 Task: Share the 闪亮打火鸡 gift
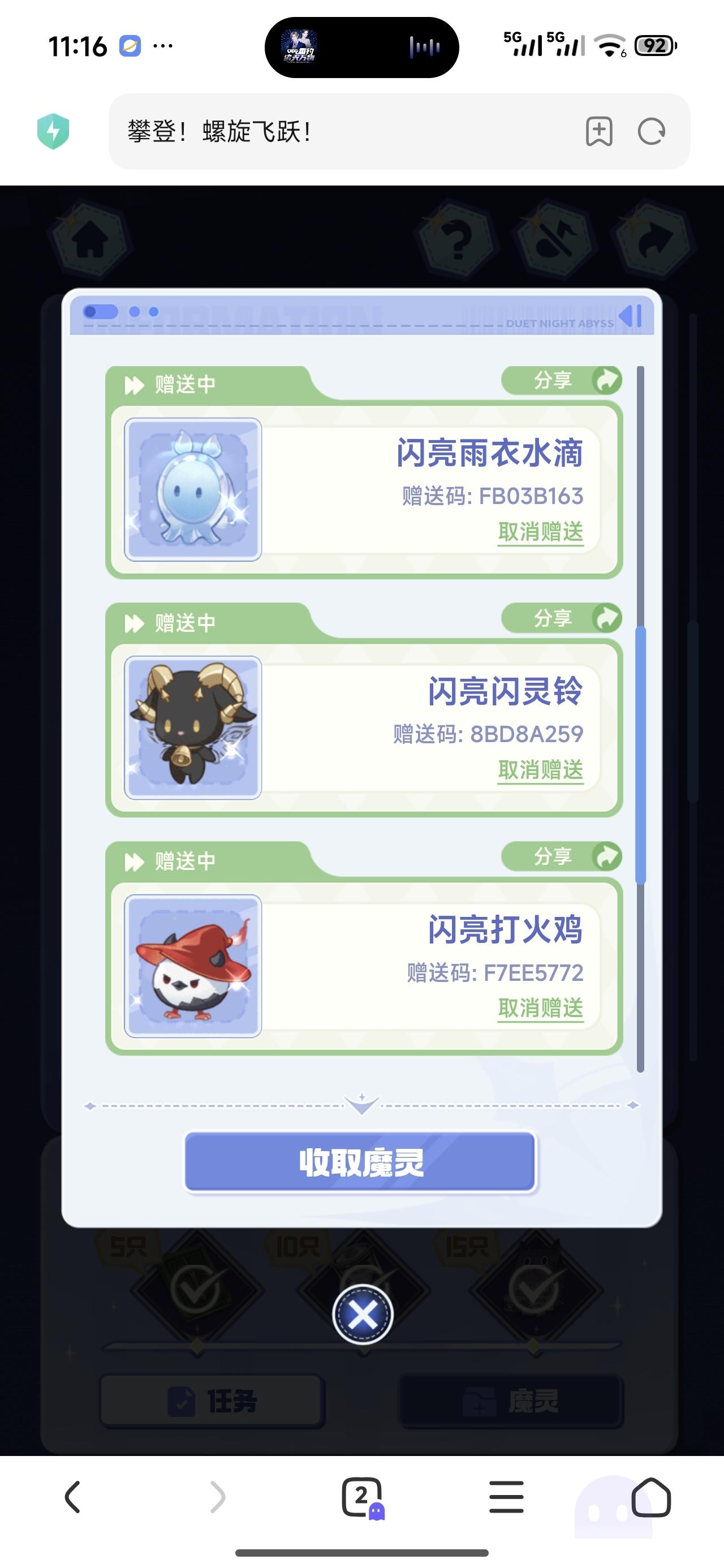pos(562,856)
